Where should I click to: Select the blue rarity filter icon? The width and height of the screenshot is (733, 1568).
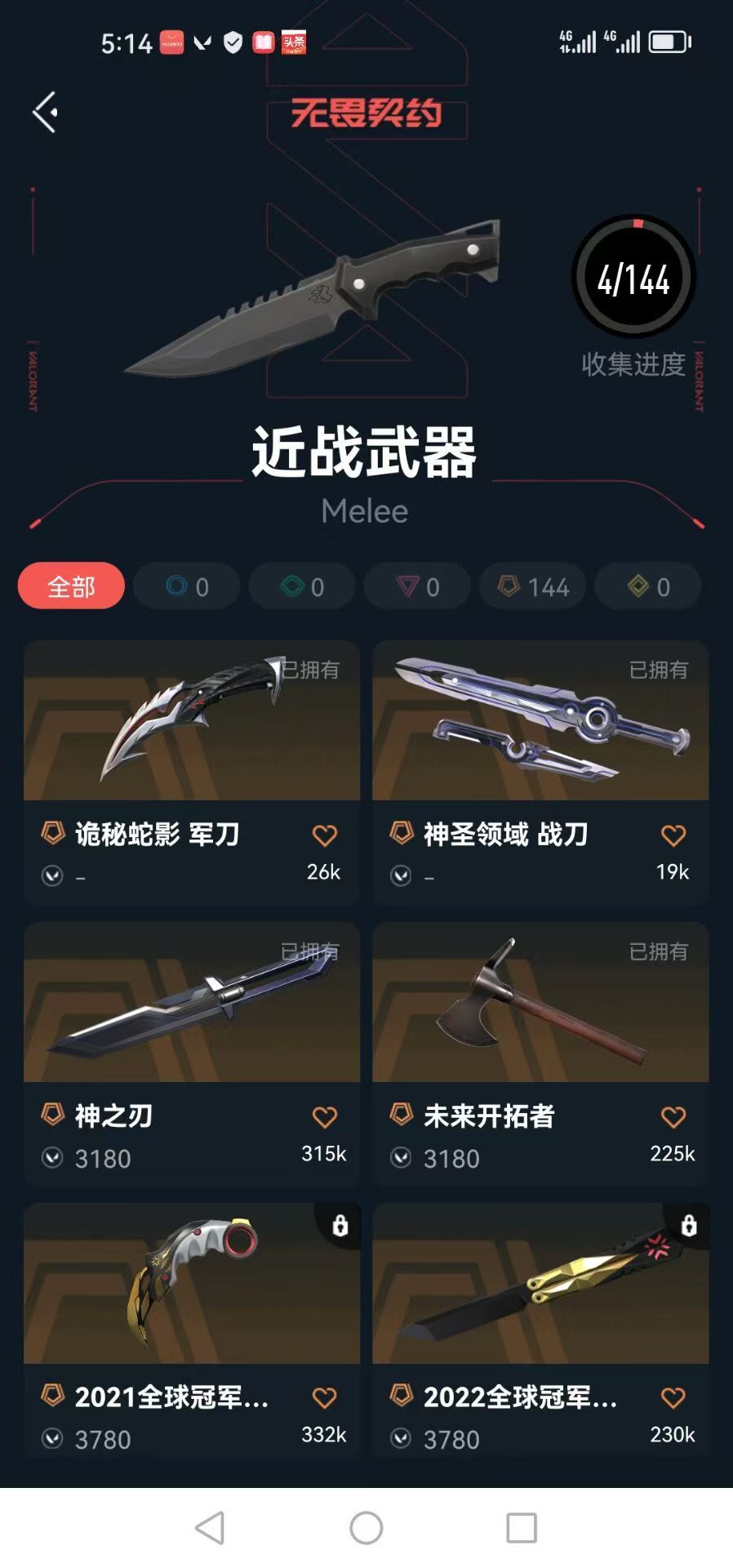(x=186, y=586)
